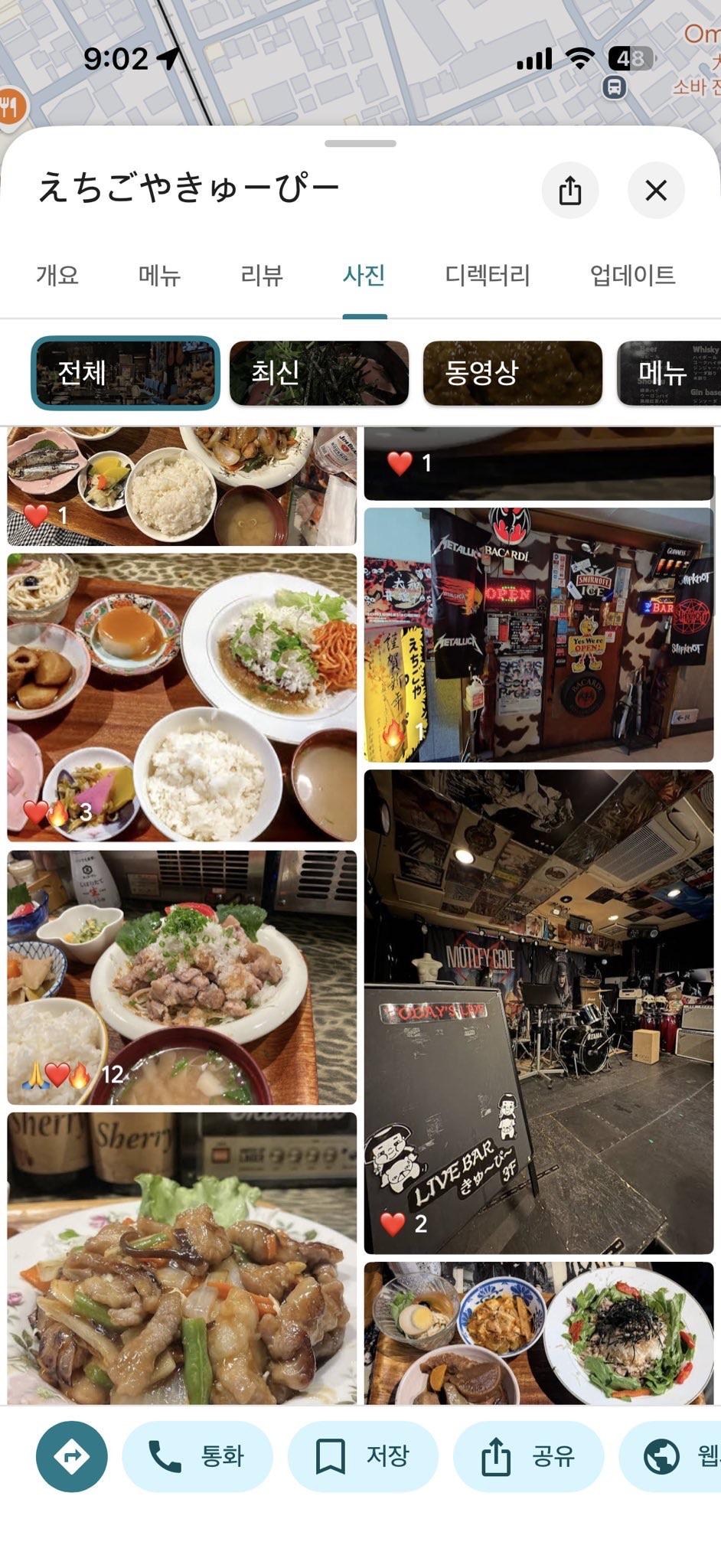Go to the 업데이트 tab

click(632, 275)
